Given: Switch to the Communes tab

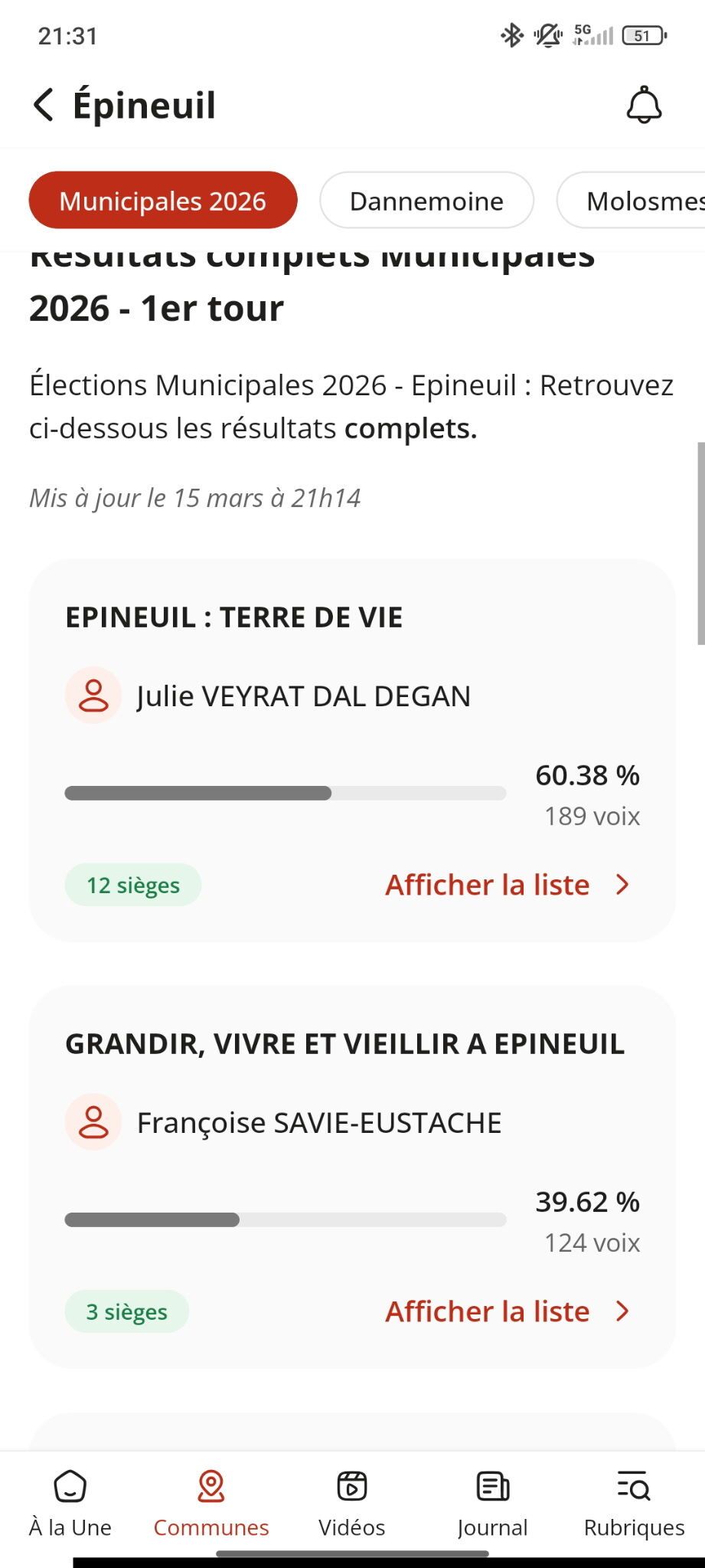Looking at the screenshot, I should (211, 1504).
